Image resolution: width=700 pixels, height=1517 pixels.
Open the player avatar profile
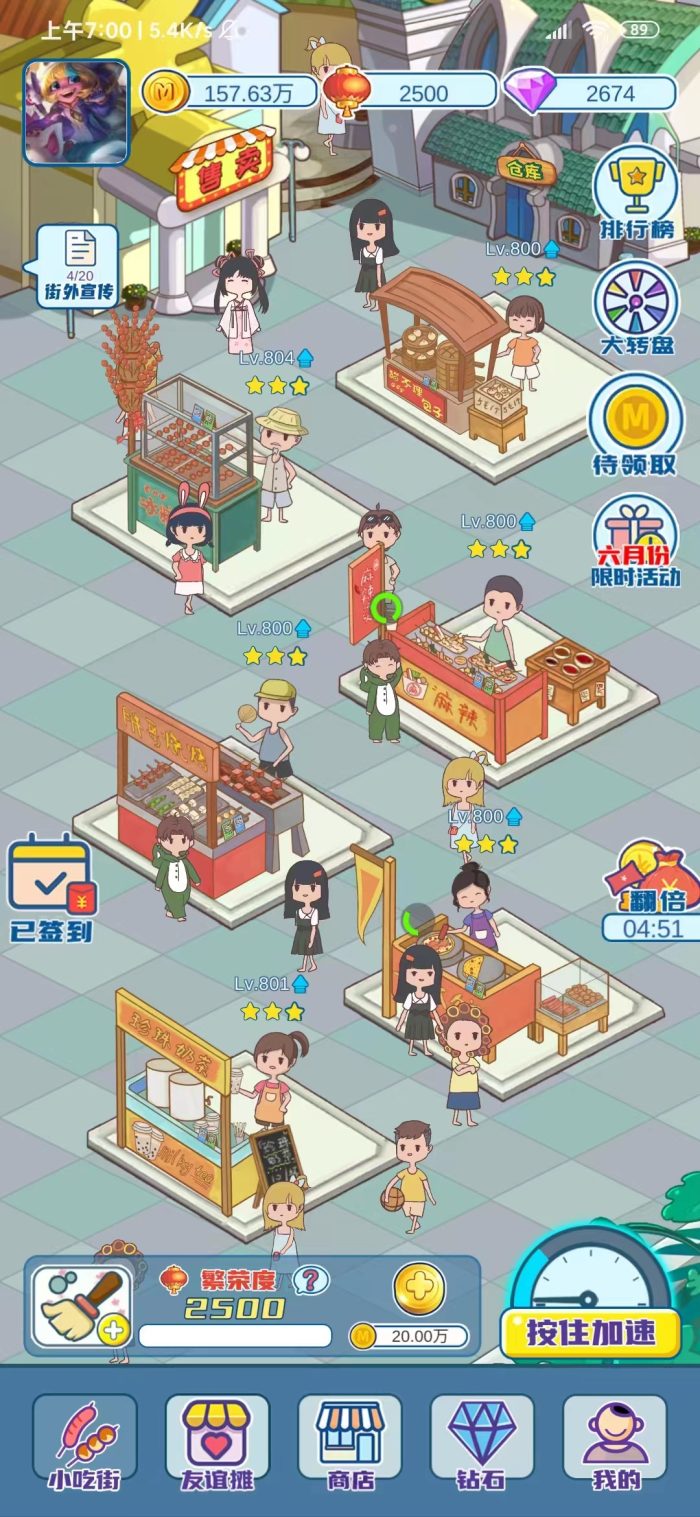76,112
